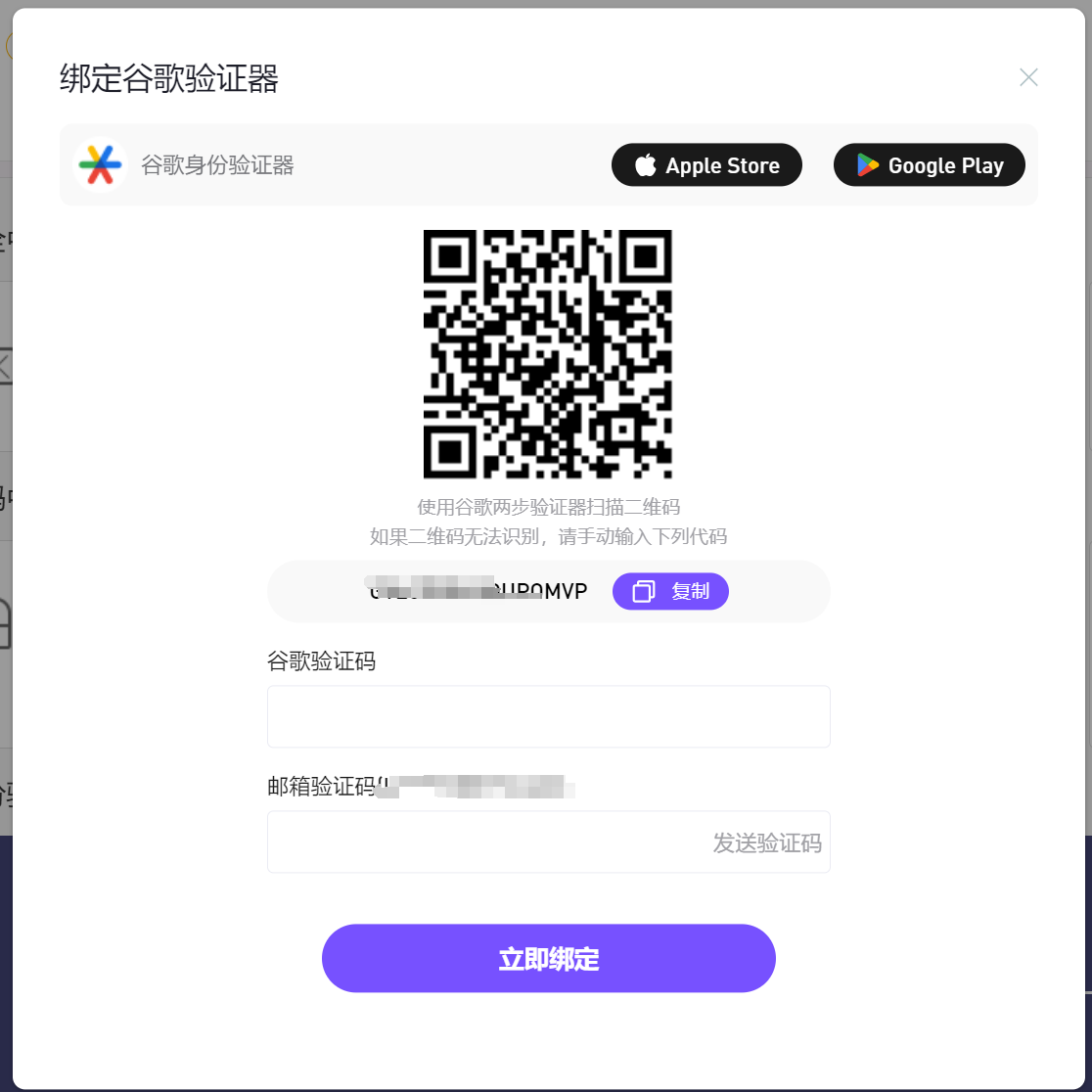
Task: Focus the 谷歌验证码 input field
Action: [x=548, y=716]
